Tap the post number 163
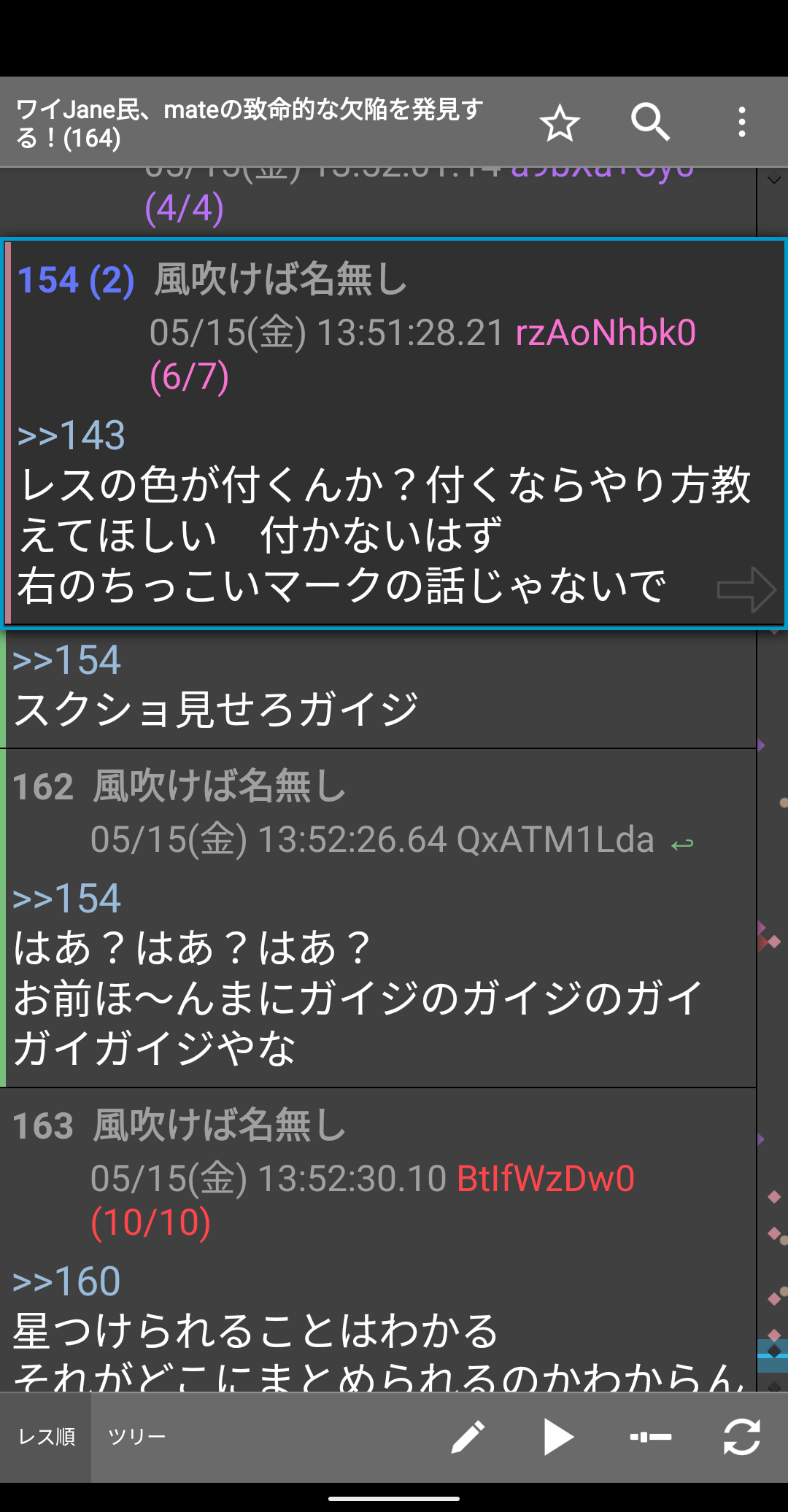 pos(43,1125)
